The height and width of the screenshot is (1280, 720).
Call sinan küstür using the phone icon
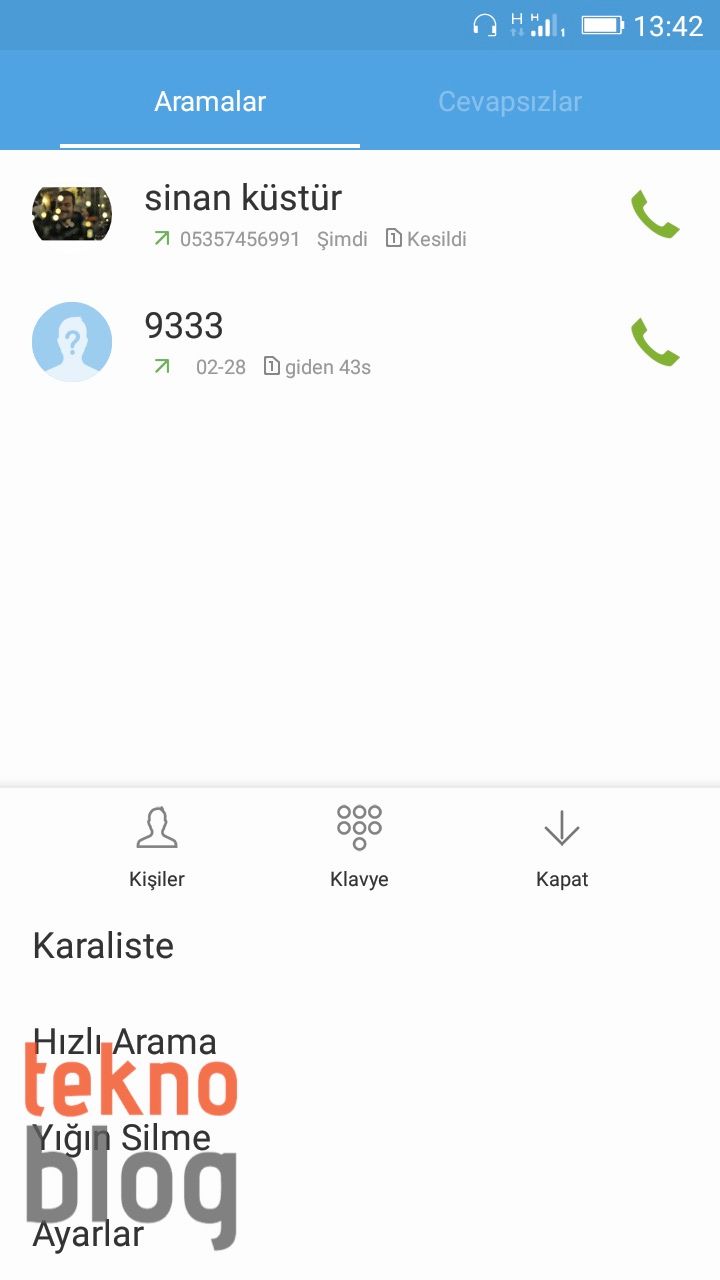[x=655, y=214]
